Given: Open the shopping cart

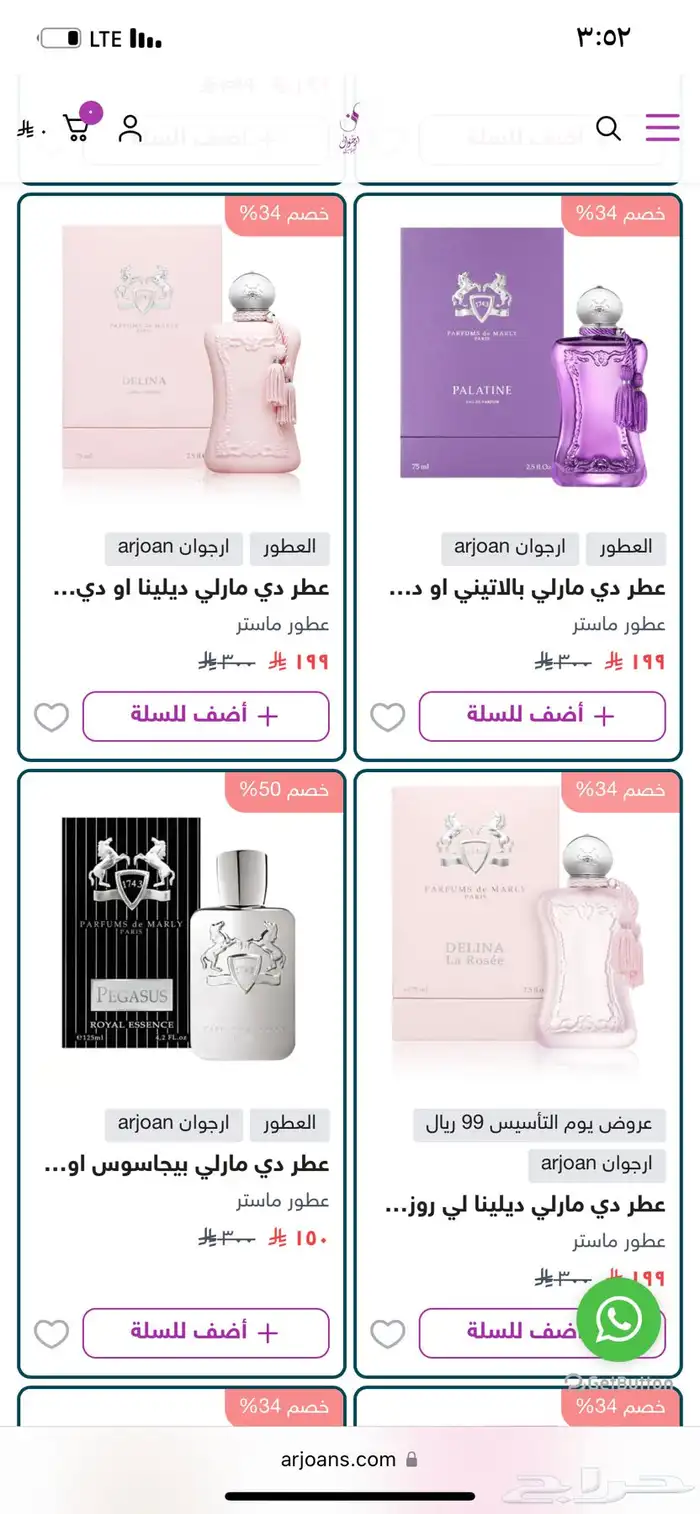Looking at the screenshot, I should click(78, 126).
